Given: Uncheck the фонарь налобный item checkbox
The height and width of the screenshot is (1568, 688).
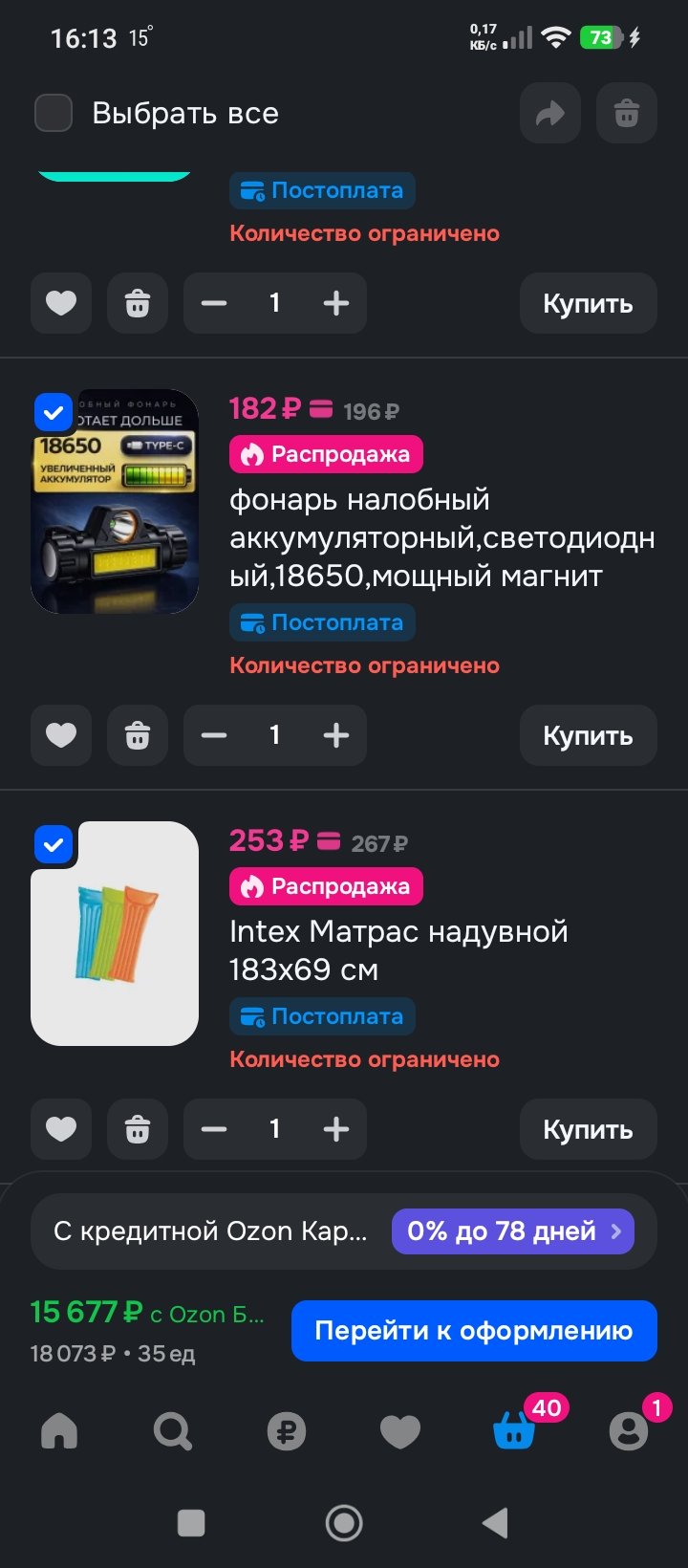Looking at the screenshot, I should pos(54,413).
